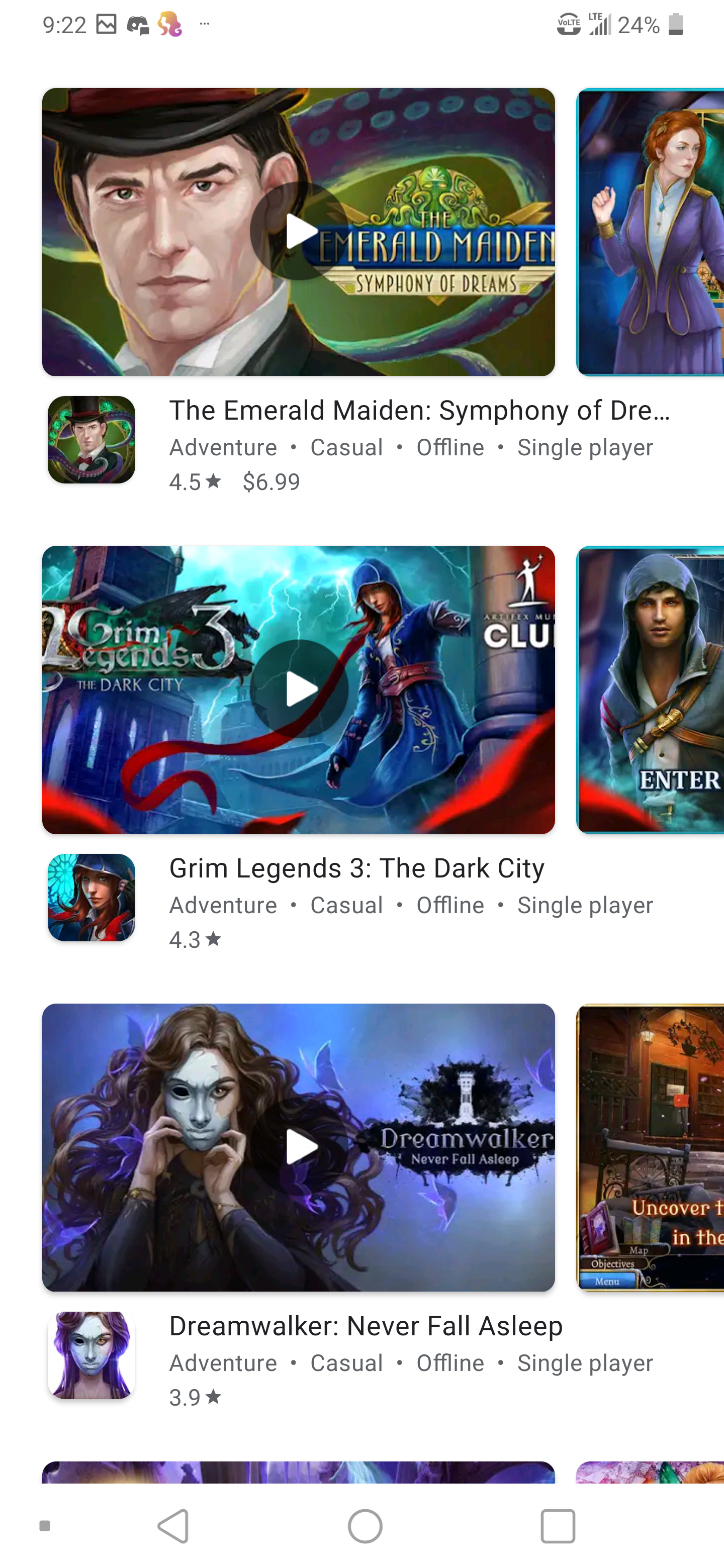This screenshot has height=1568, width=724.
Task: Play Dreamwalker: Never Fall Asleep trailer
Action: [x=298, y=1147]
